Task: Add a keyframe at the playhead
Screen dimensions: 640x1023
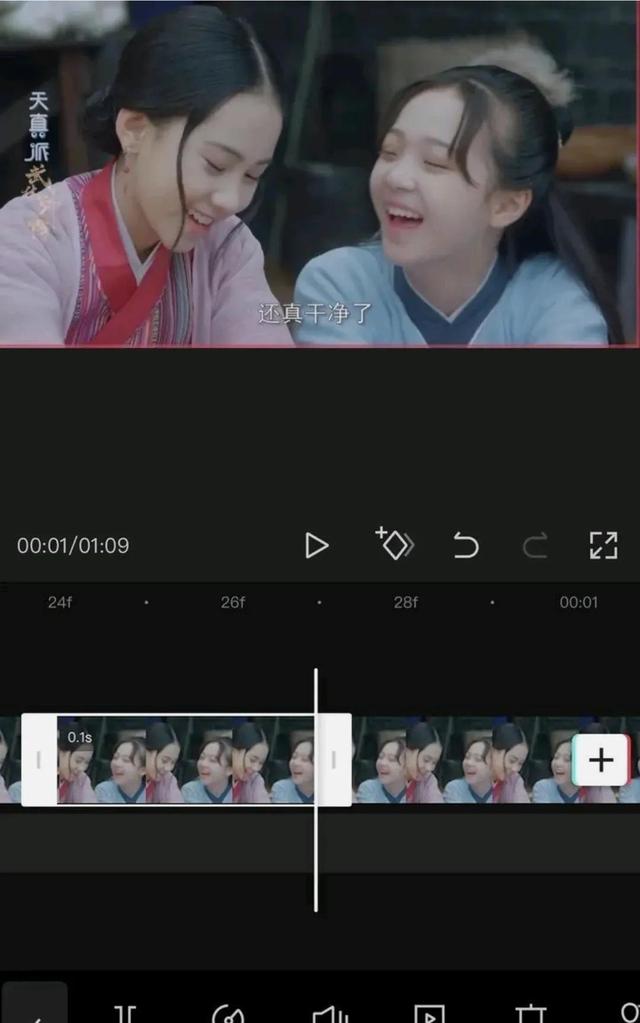Action: click(394, 544)
